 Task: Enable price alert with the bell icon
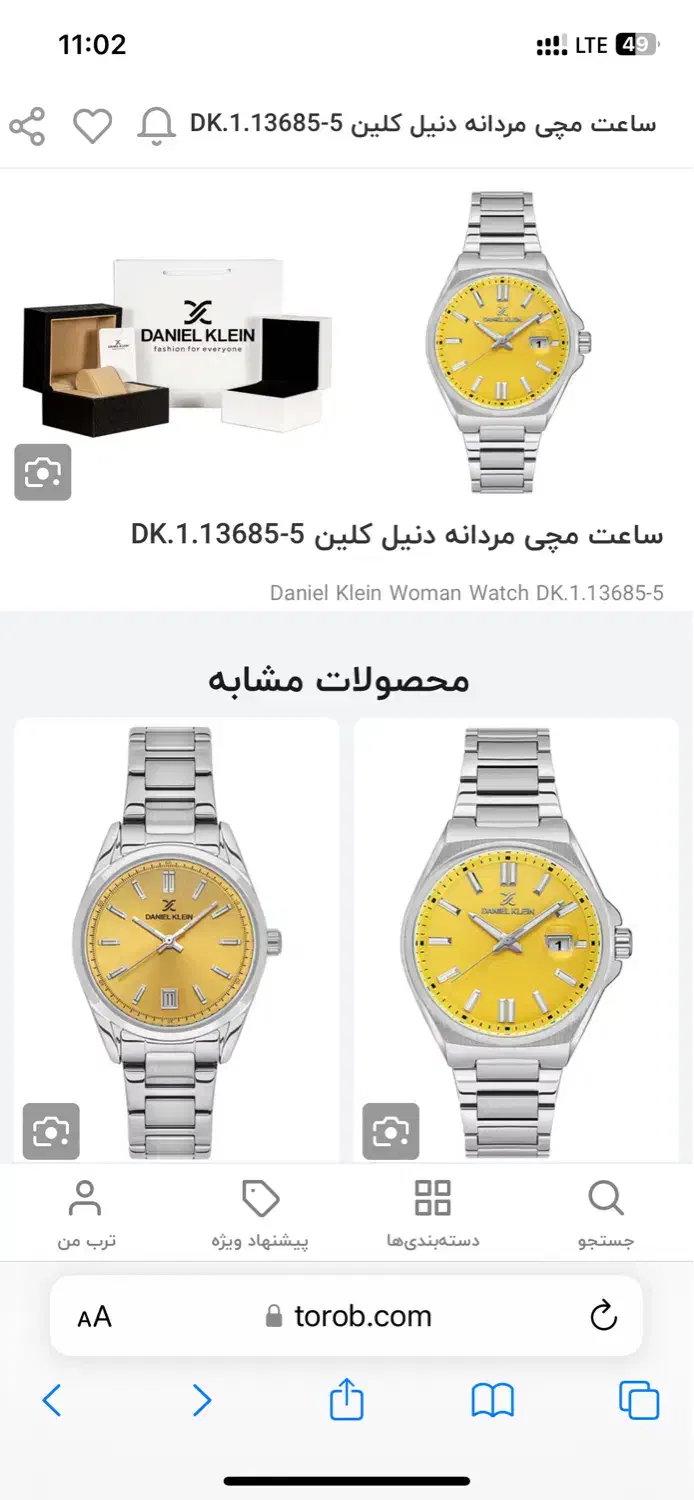click(156, 127)
